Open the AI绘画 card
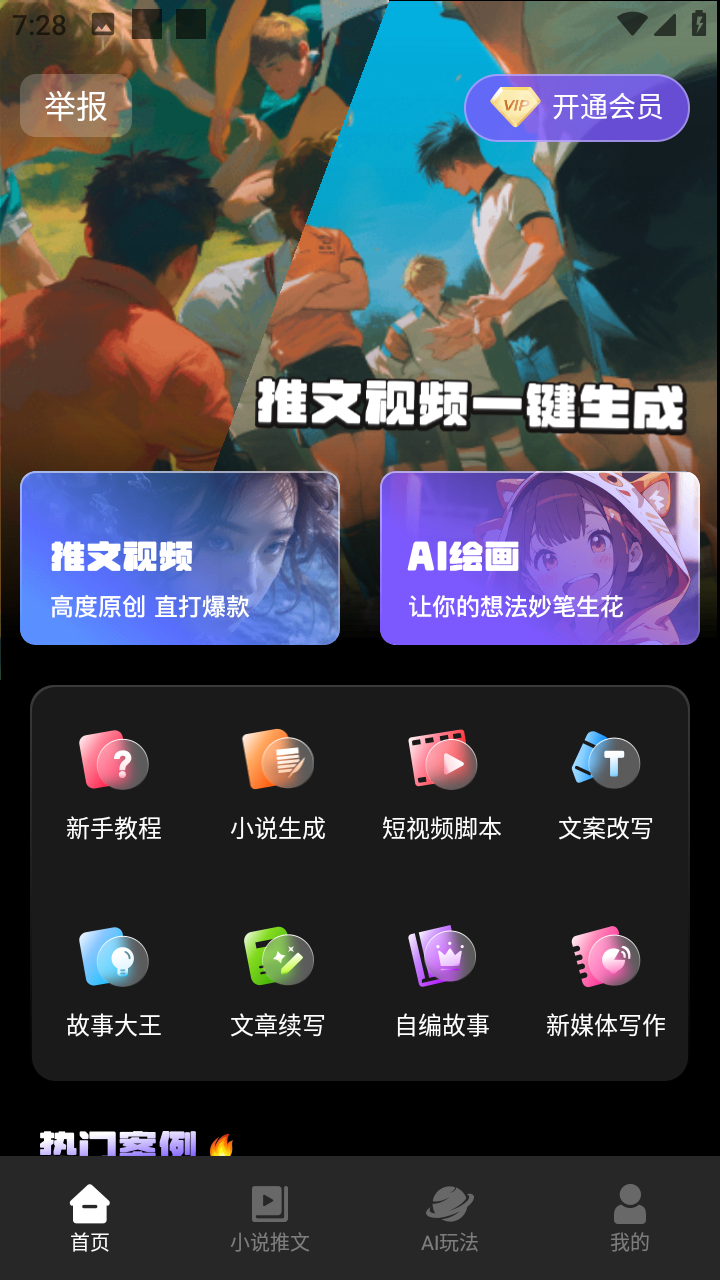 pyautogui.click(x=540, y=558)
